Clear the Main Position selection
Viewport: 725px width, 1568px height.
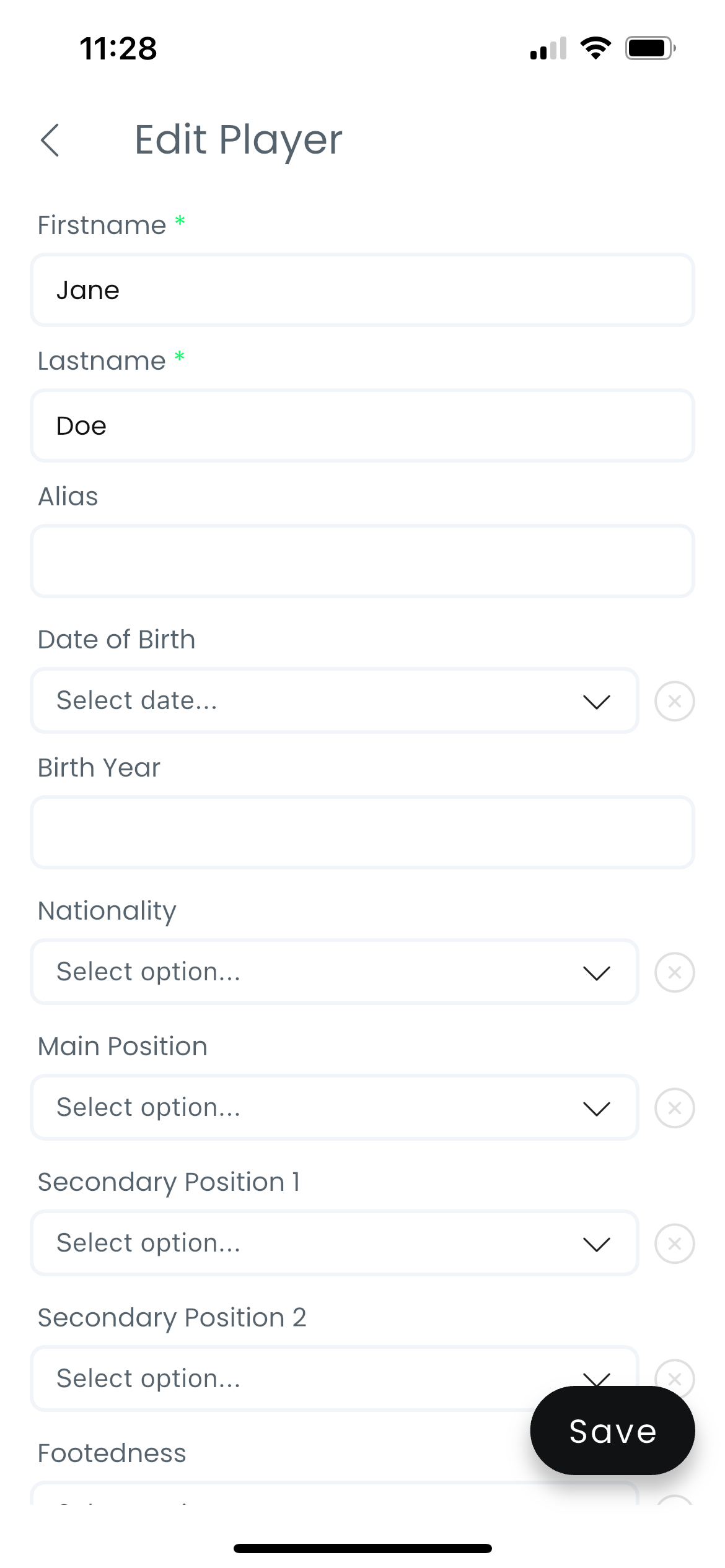click(674, 1108)
